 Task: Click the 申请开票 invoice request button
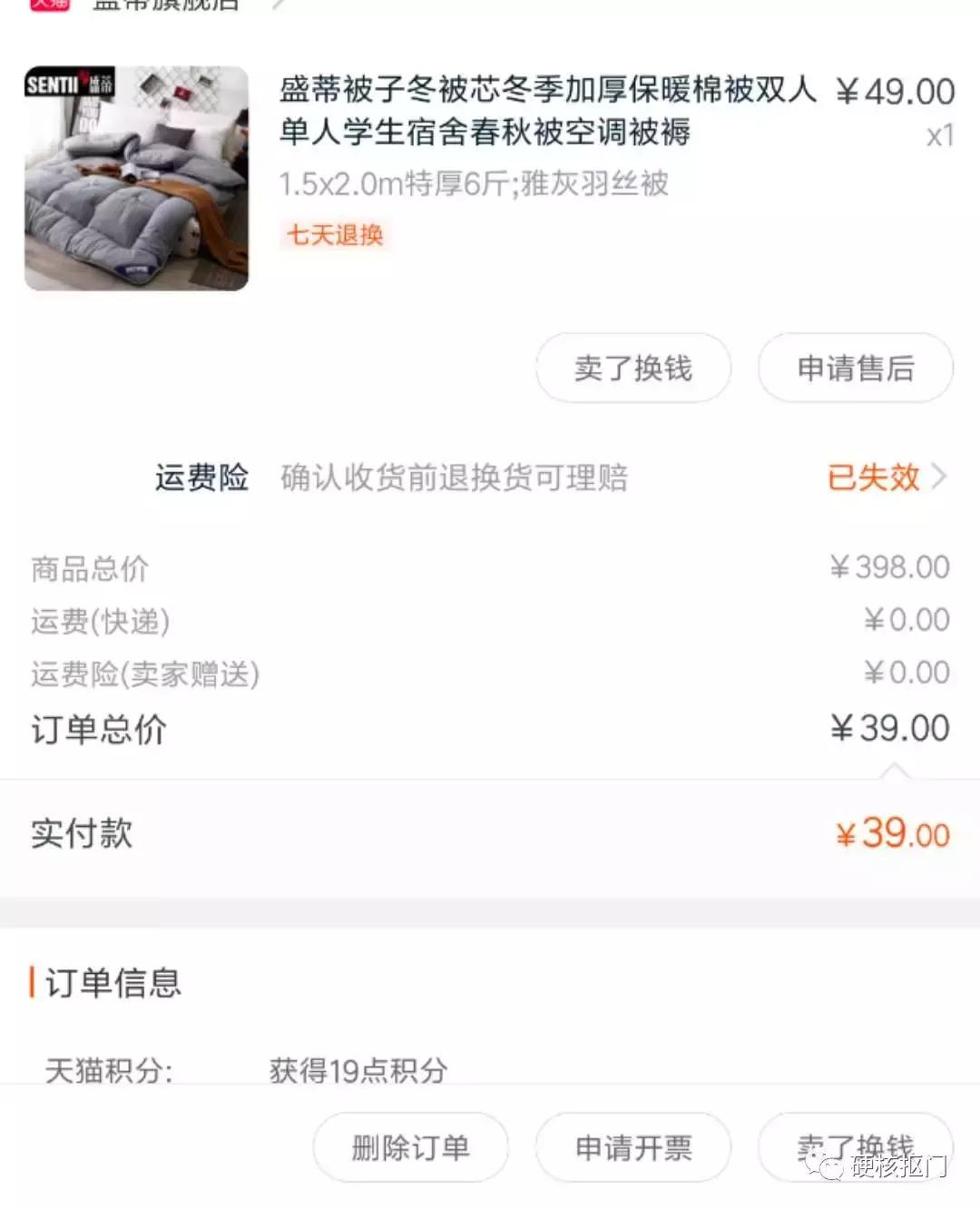[x=632, y=1146]
